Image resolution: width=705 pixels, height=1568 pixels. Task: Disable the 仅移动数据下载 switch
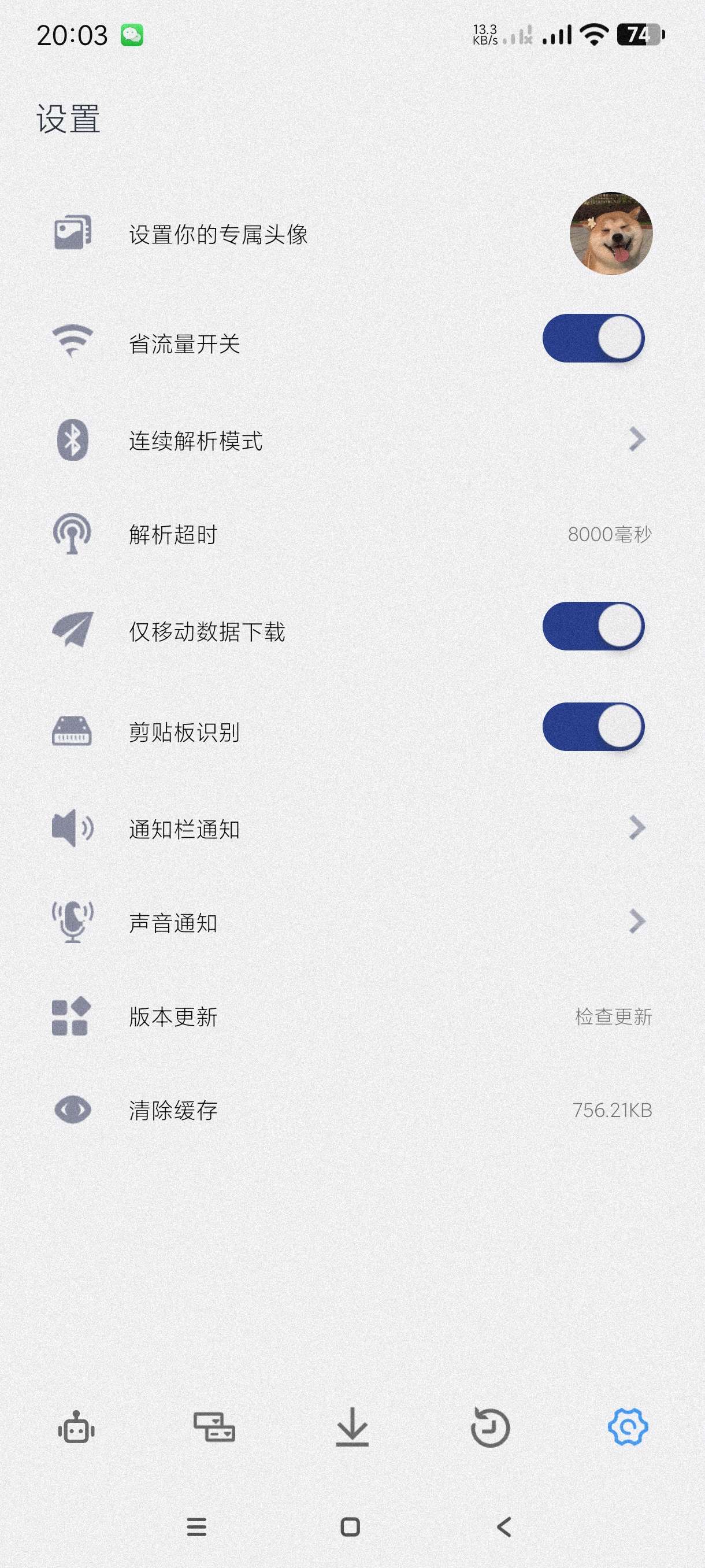point(593,626)
